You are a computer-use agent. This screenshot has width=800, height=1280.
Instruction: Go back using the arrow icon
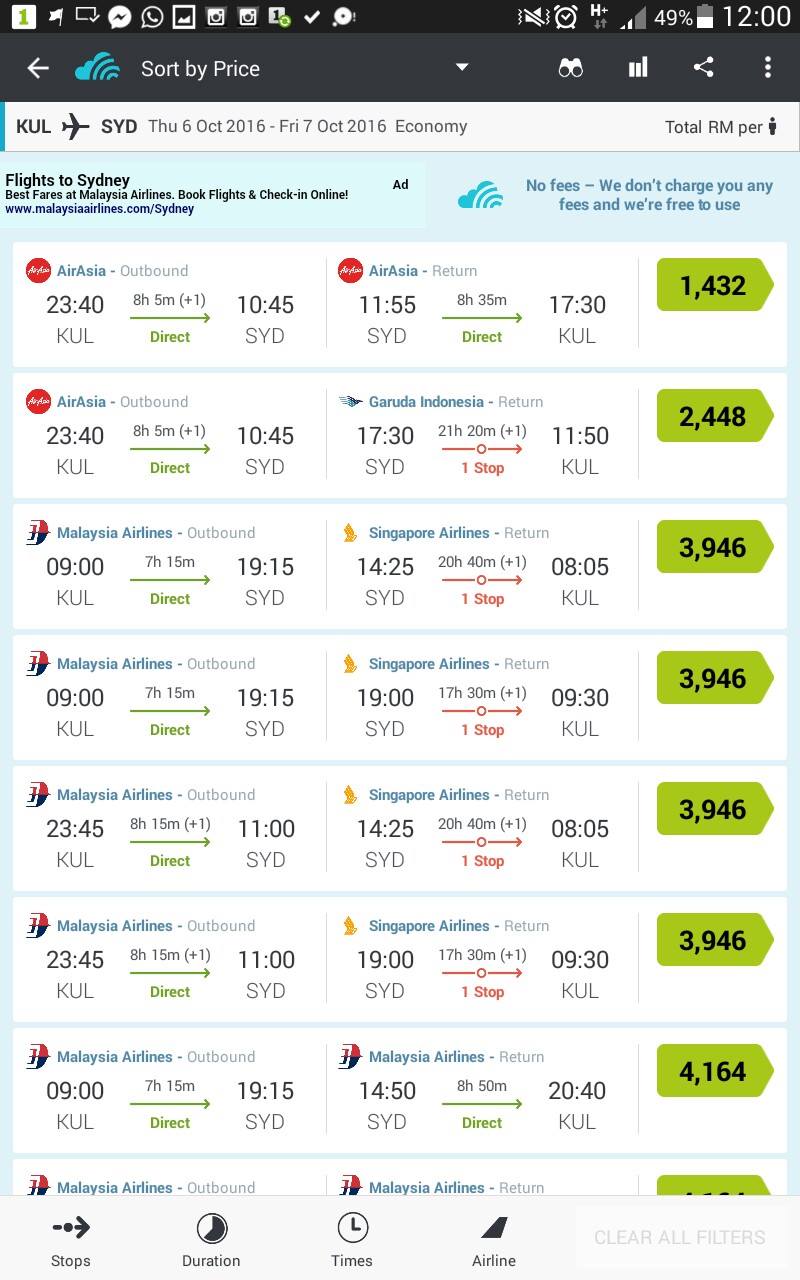tap(38, 68)
